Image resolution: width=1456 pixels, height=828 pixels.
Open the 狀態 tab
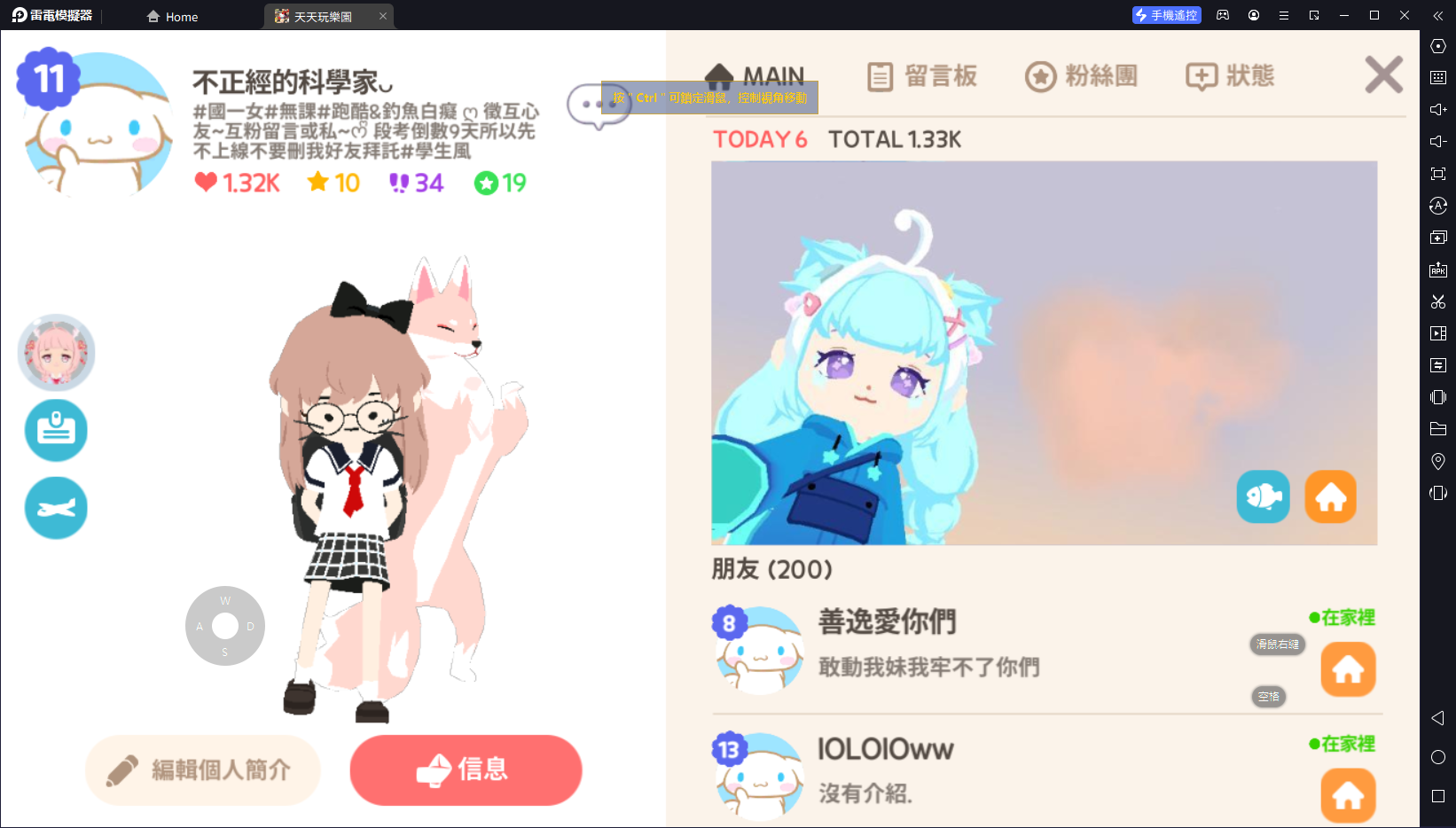point(1231,76)
